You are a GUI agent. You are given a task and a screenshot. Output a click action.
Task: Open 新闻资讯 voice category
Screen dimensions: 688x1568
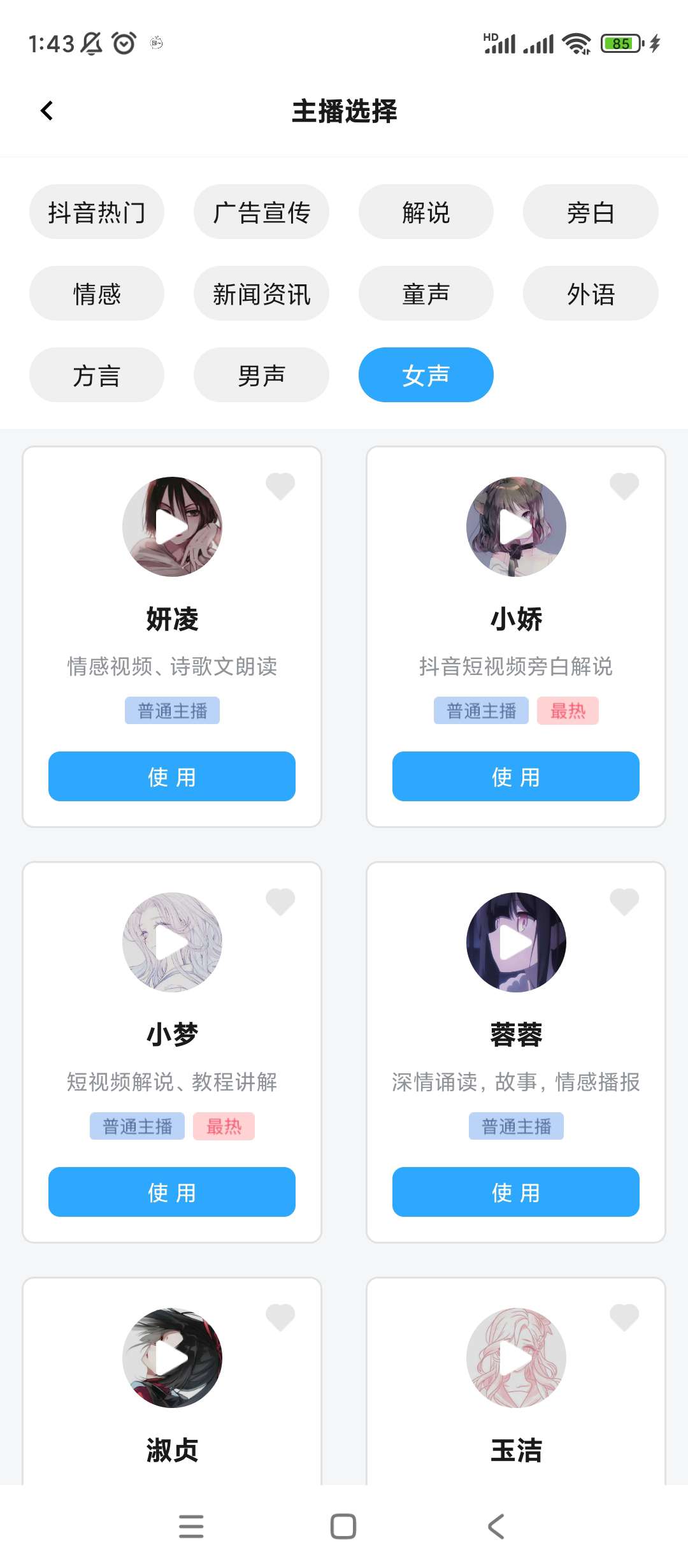pos(261,294)
